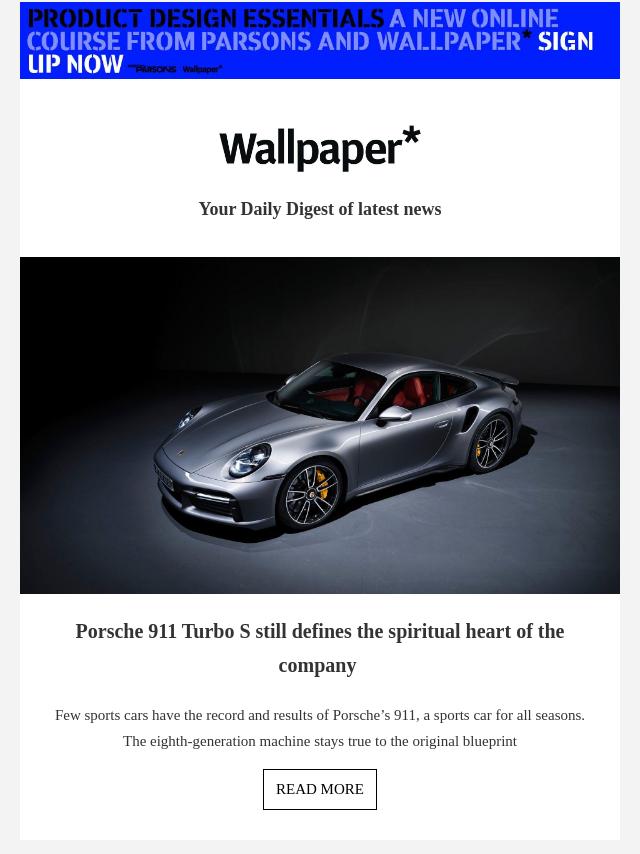Tap Read More for the Porsche article
Image resolution: width=640 pixels, height=854 pixels.
pyautogui.click(x=320, y=789)
